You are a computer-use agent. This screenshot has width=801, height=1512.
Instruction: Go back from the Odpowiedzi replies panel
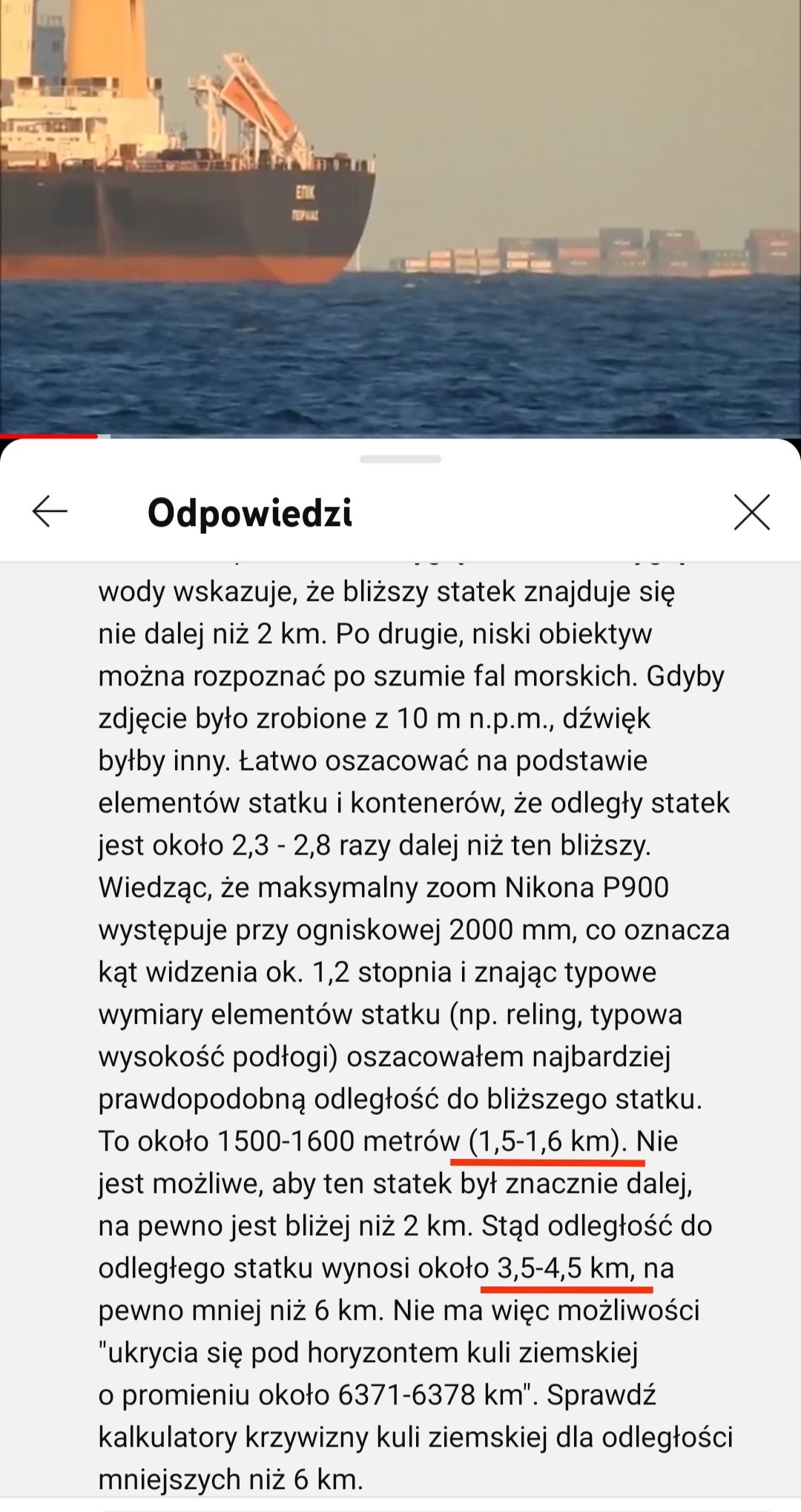tap(50, 512)
